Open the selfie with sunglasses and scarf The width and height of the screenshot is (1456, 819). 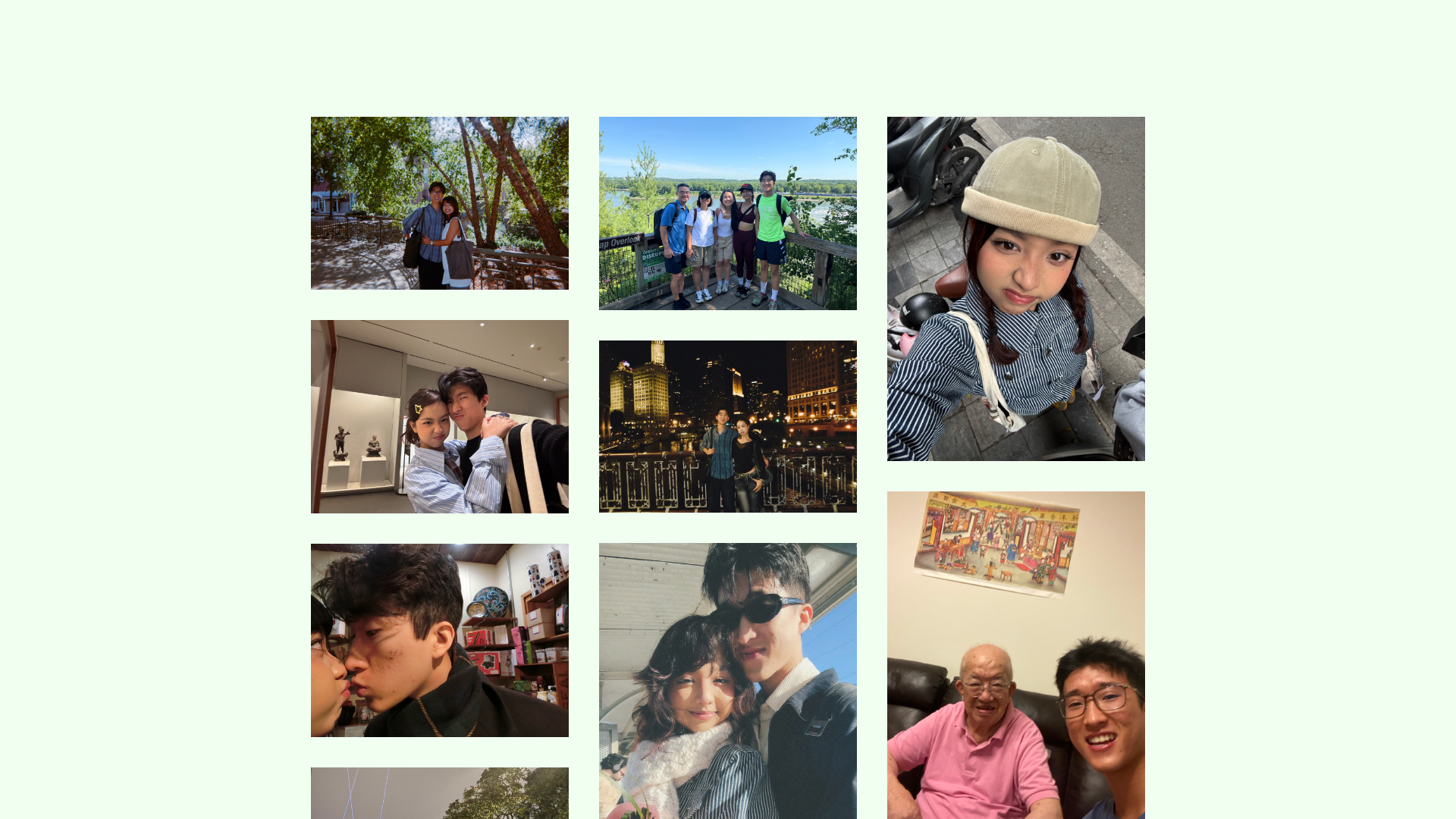click(727, 680)
